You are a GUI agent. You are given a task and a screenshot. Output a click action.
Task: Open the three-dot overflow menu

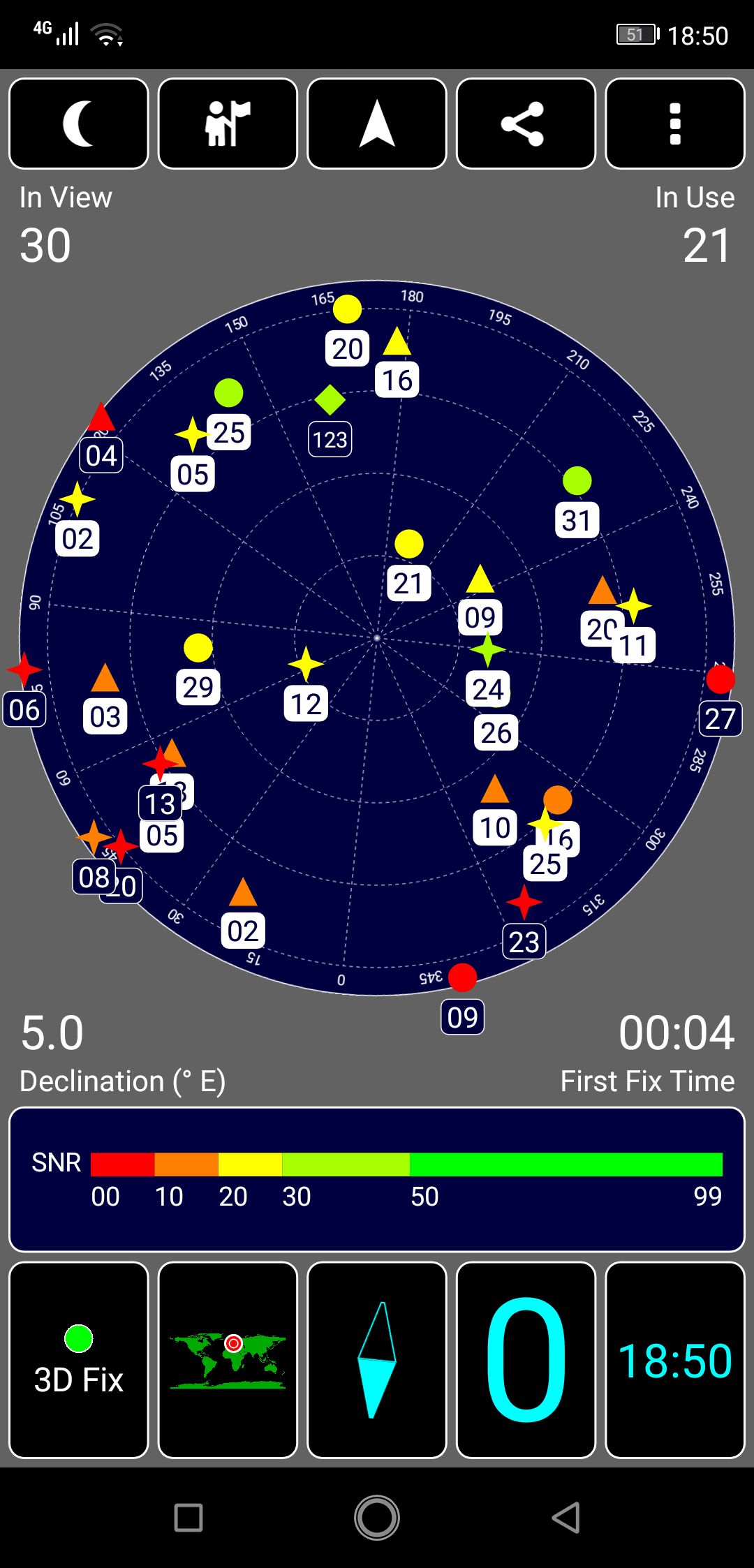[675, 124]
